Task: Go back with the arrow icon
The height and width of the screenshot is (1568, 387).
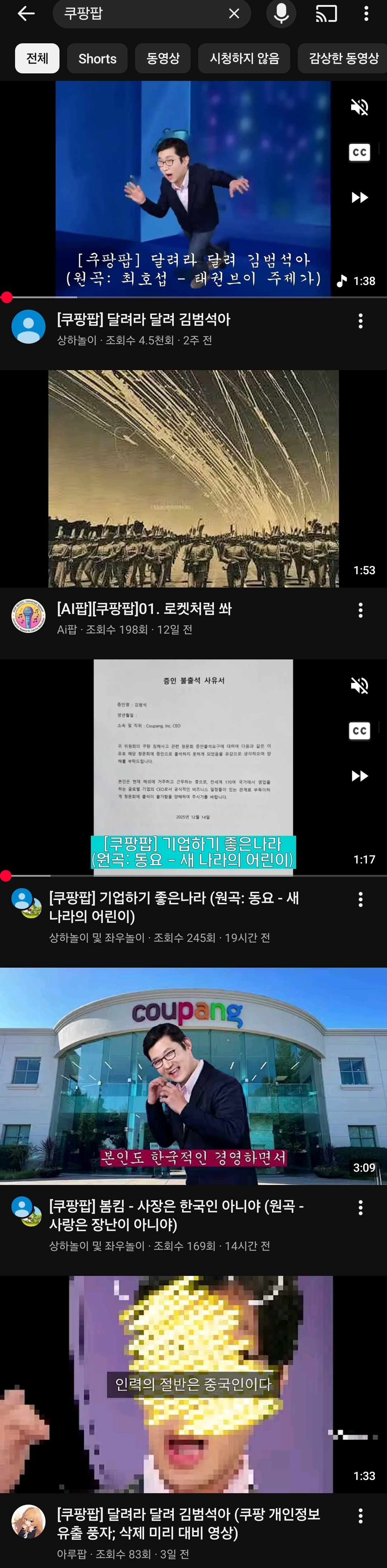Action: point(25,13)
